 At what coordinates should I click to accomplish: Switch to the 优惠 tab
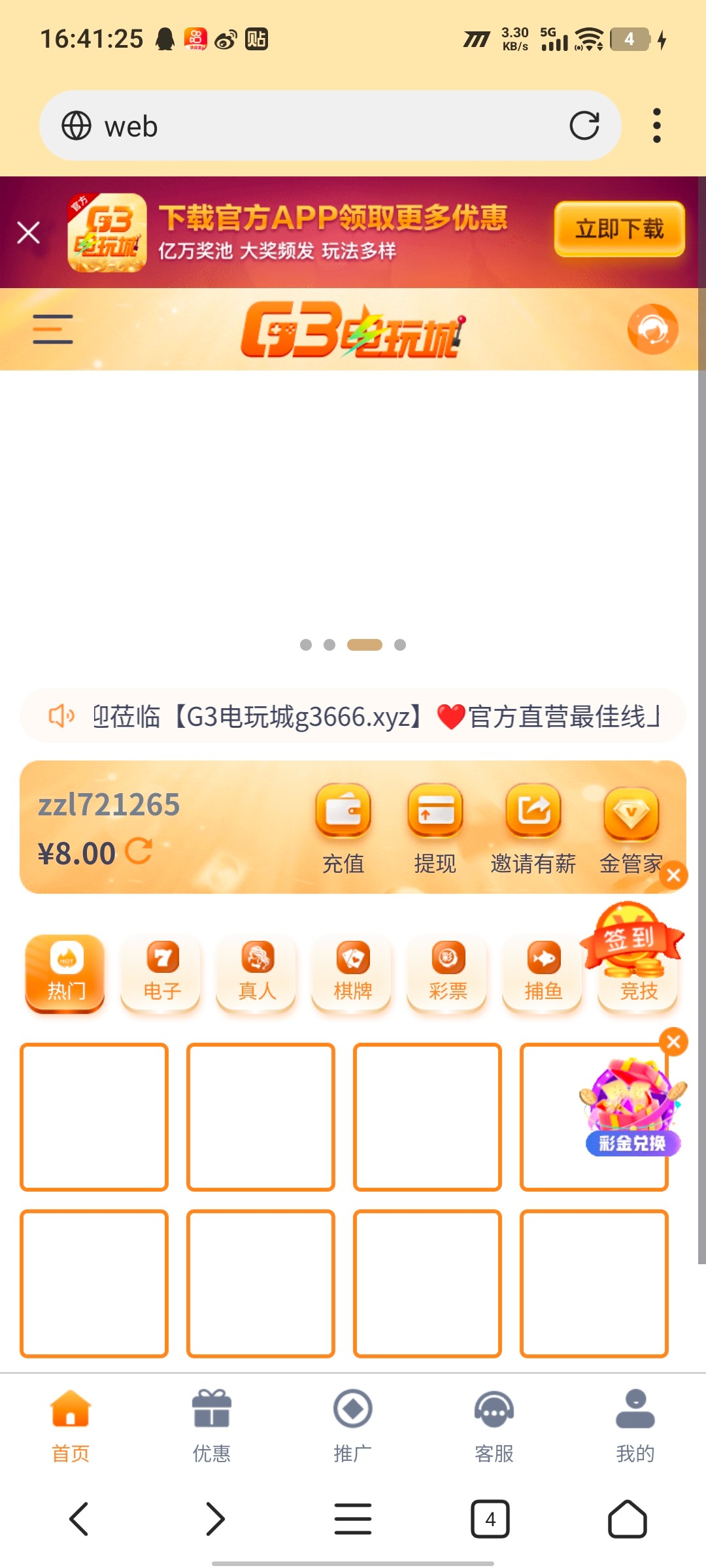211,1425
